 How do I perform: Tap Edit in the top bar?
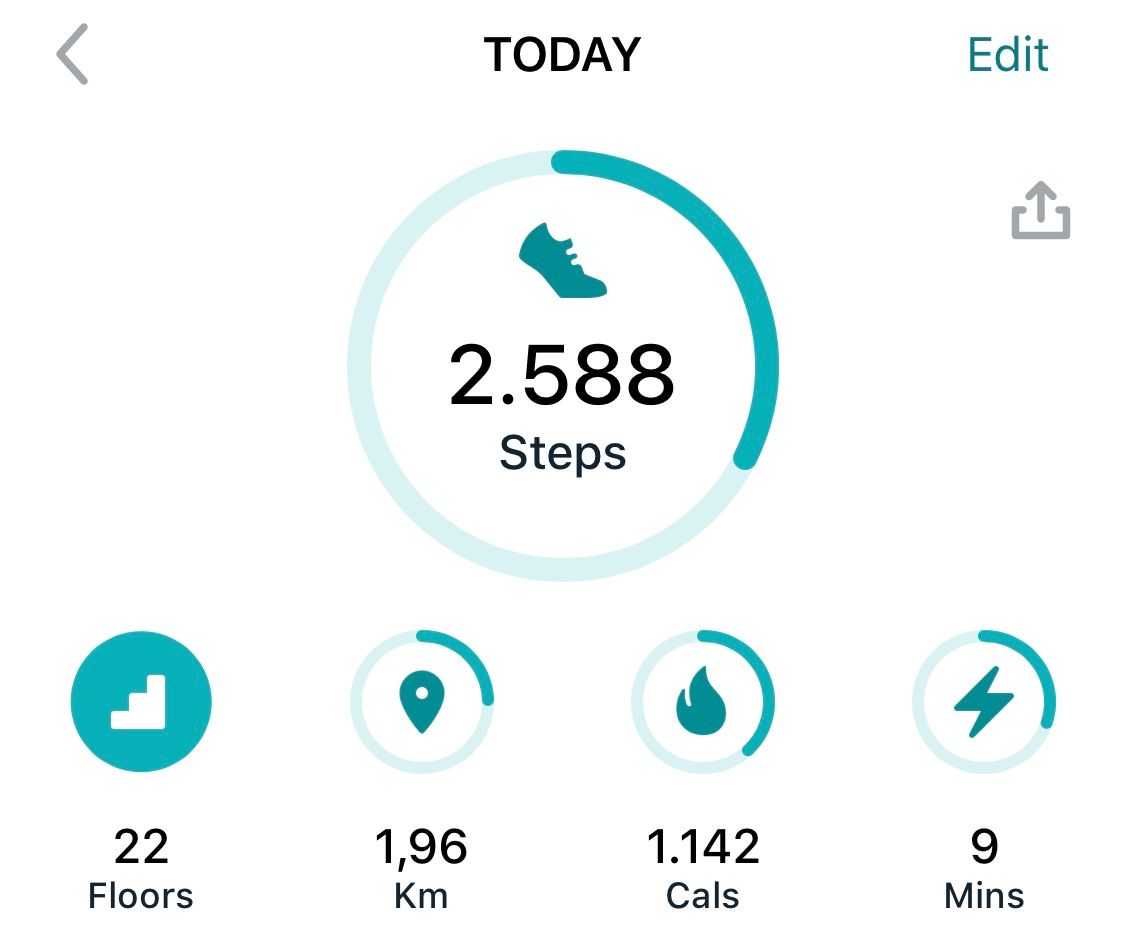coord(1008,54)
